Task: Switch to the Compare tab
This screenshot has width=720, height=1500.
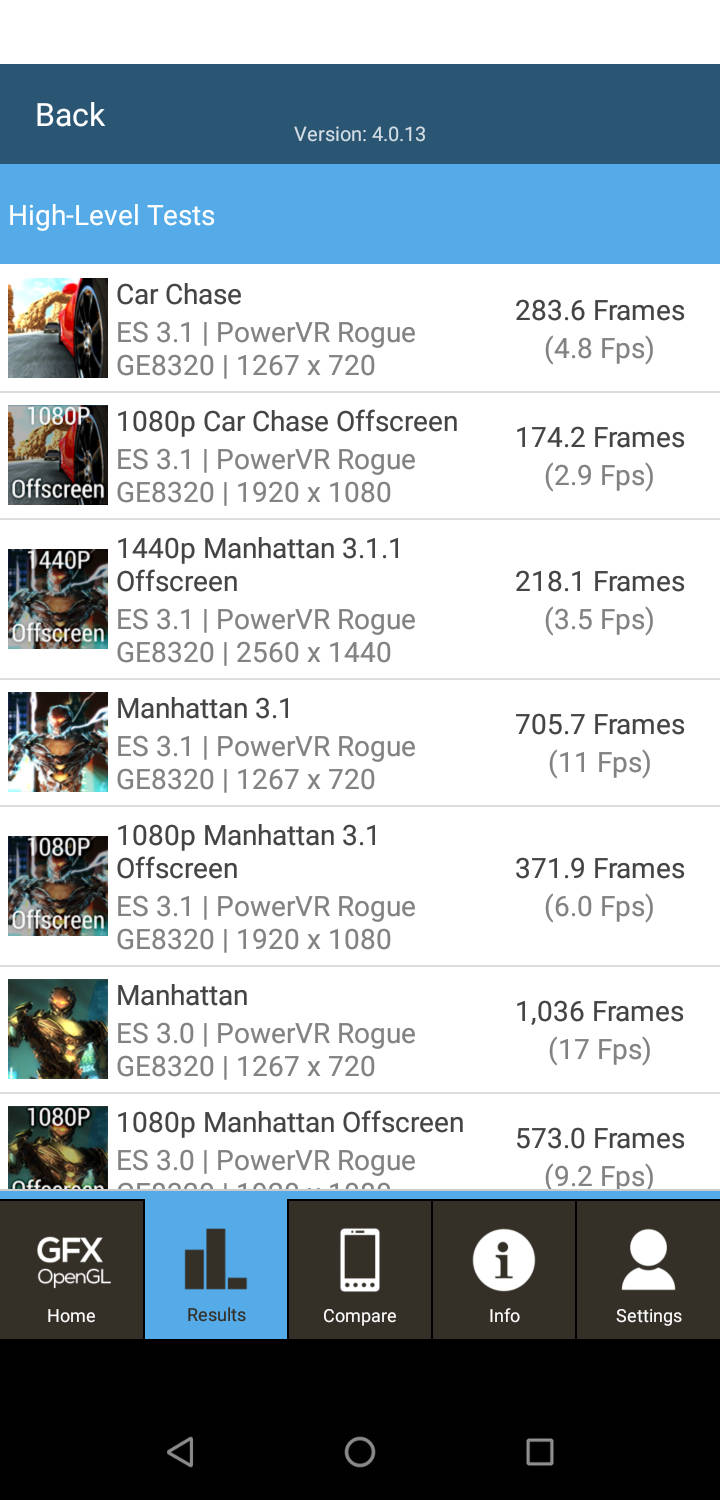Action: tap(360, 1269)
